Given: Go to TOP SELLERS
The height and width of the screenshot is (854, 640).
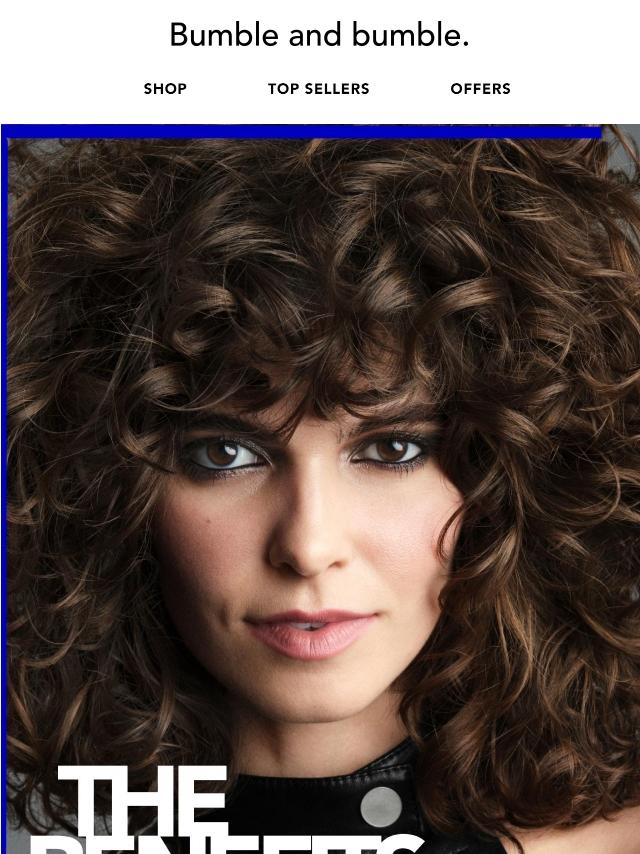Looking at the screenshot, I should [x=318, y=89].
